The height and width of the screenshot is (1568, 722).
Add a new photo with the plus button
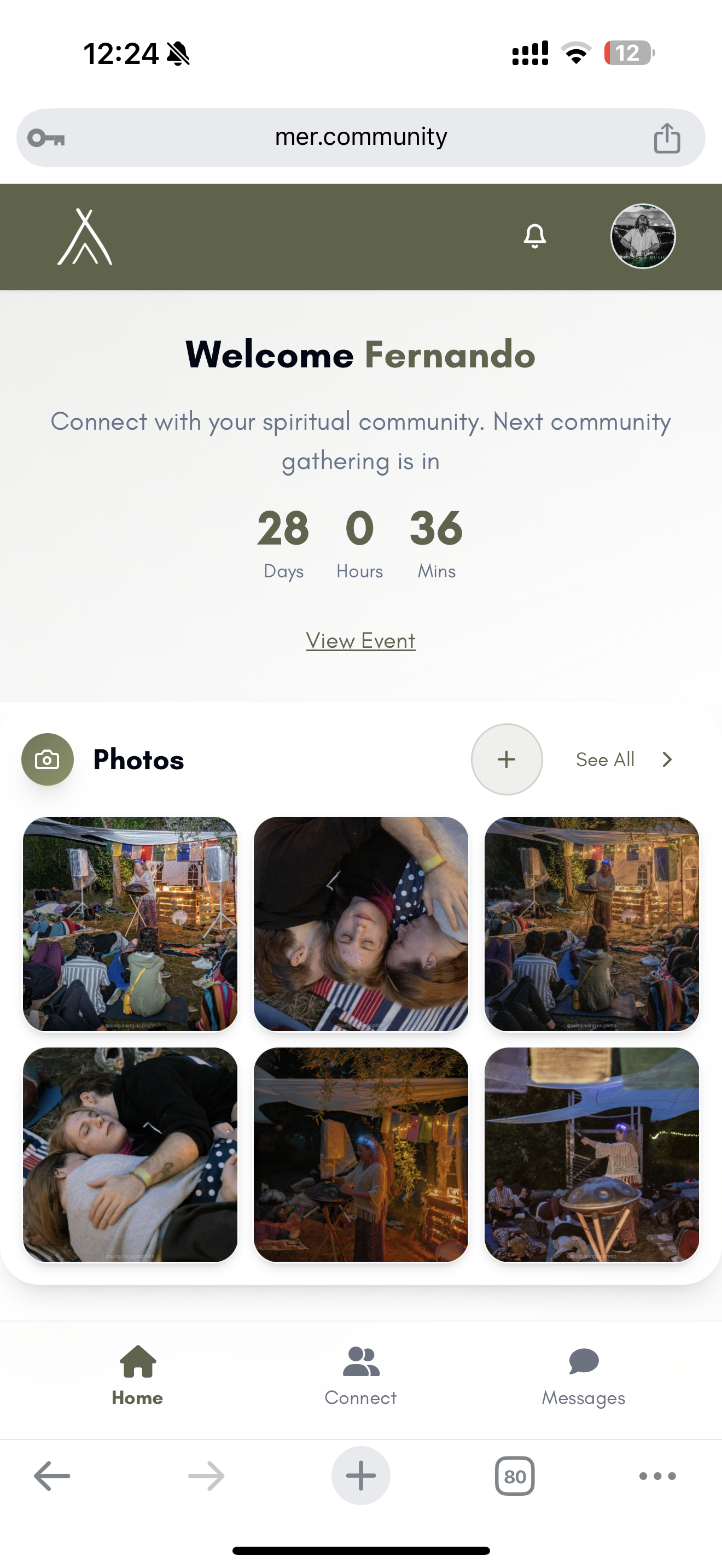pos(506,759)
